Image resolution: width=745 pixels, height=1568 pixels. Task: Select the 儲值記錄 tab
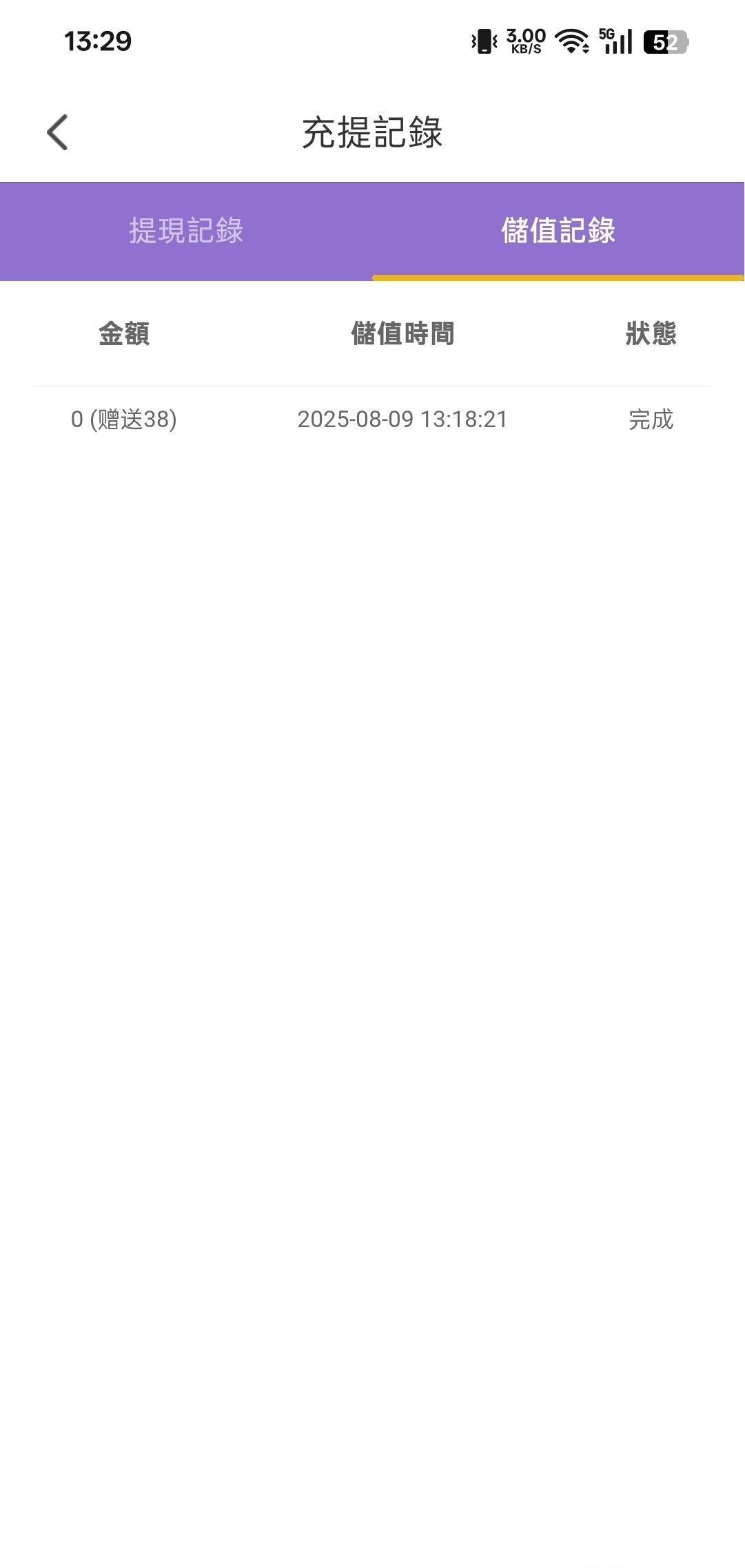click(558, 231)
